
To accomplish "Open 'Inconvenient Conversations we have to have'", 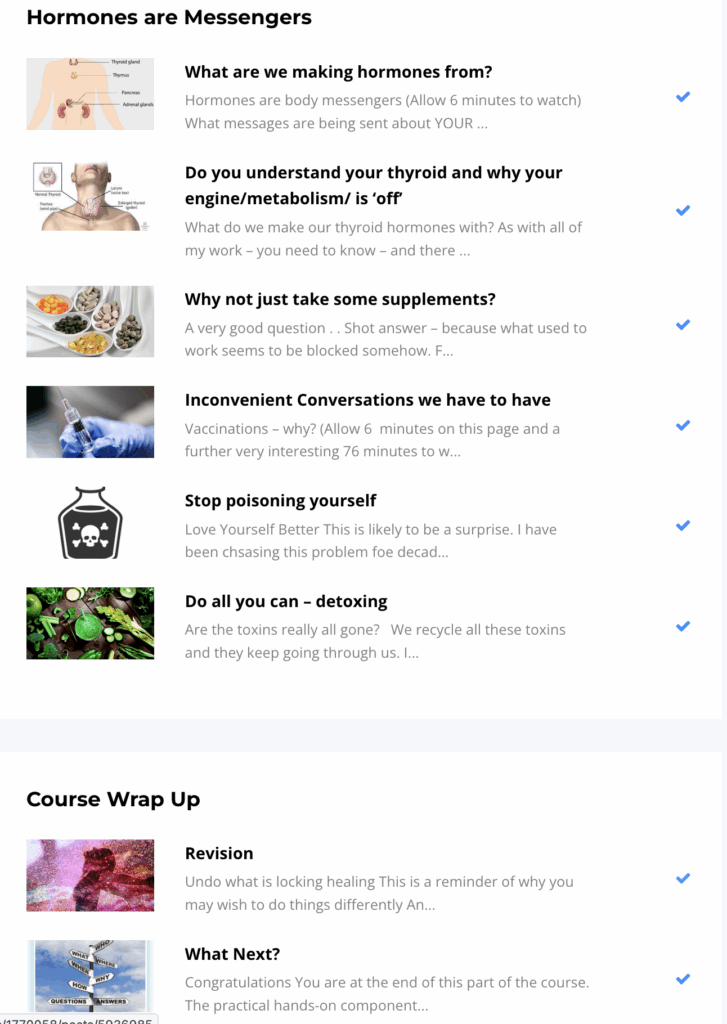I will pyautogui.click(x=367, y=400).
